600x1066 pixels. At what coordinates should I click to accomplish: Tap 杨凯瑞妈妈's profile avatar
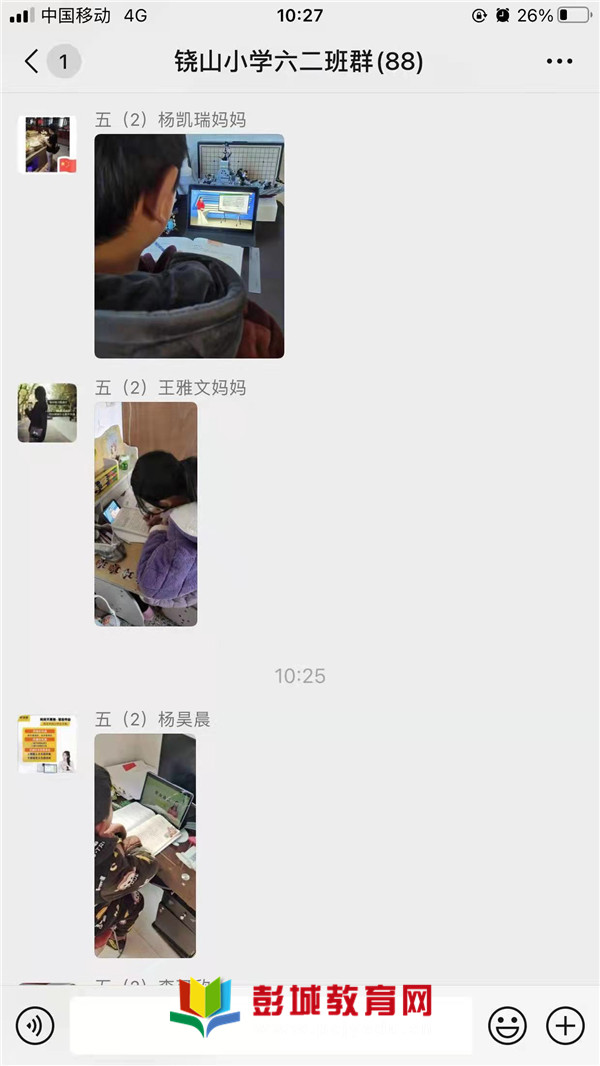pos(47,145)
